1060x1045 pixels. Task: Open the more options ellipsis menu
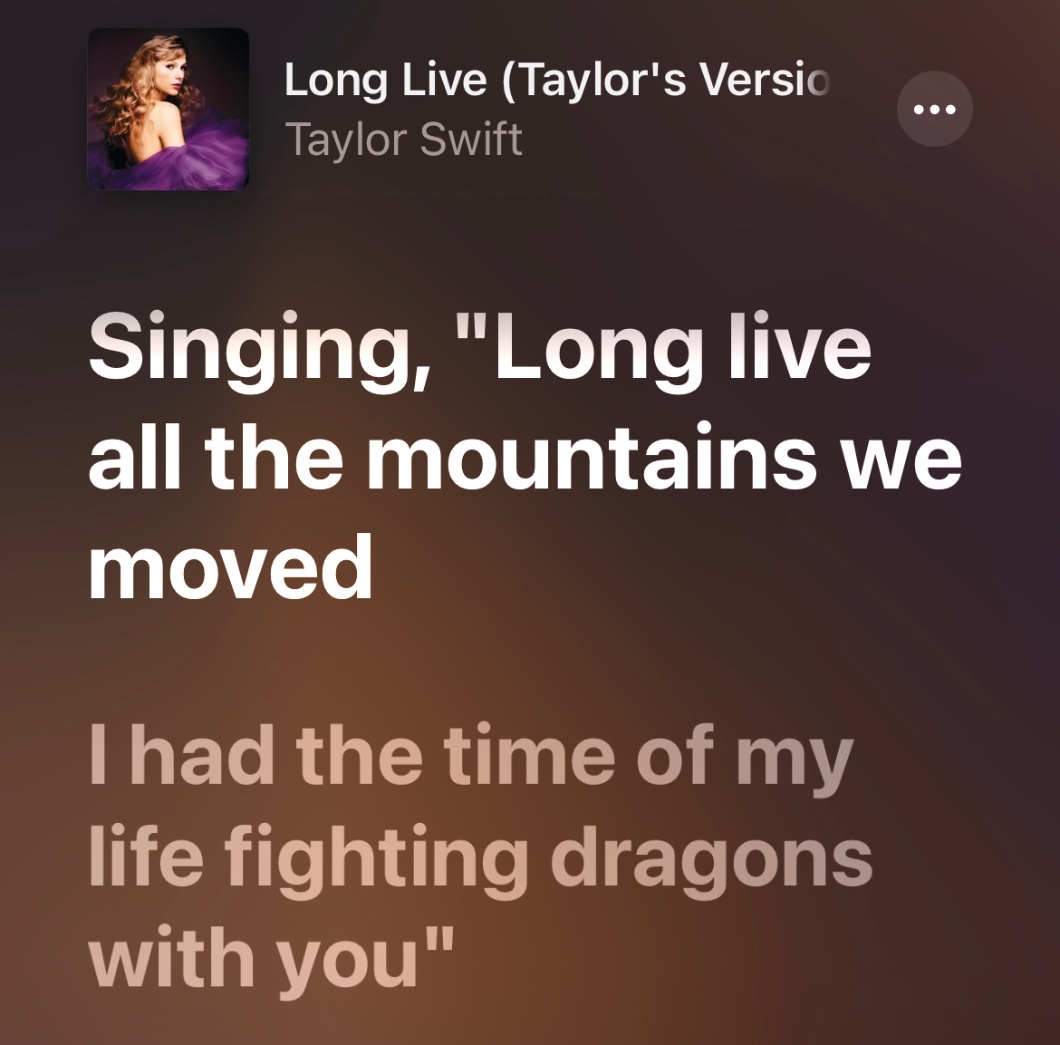coord(934,109)
